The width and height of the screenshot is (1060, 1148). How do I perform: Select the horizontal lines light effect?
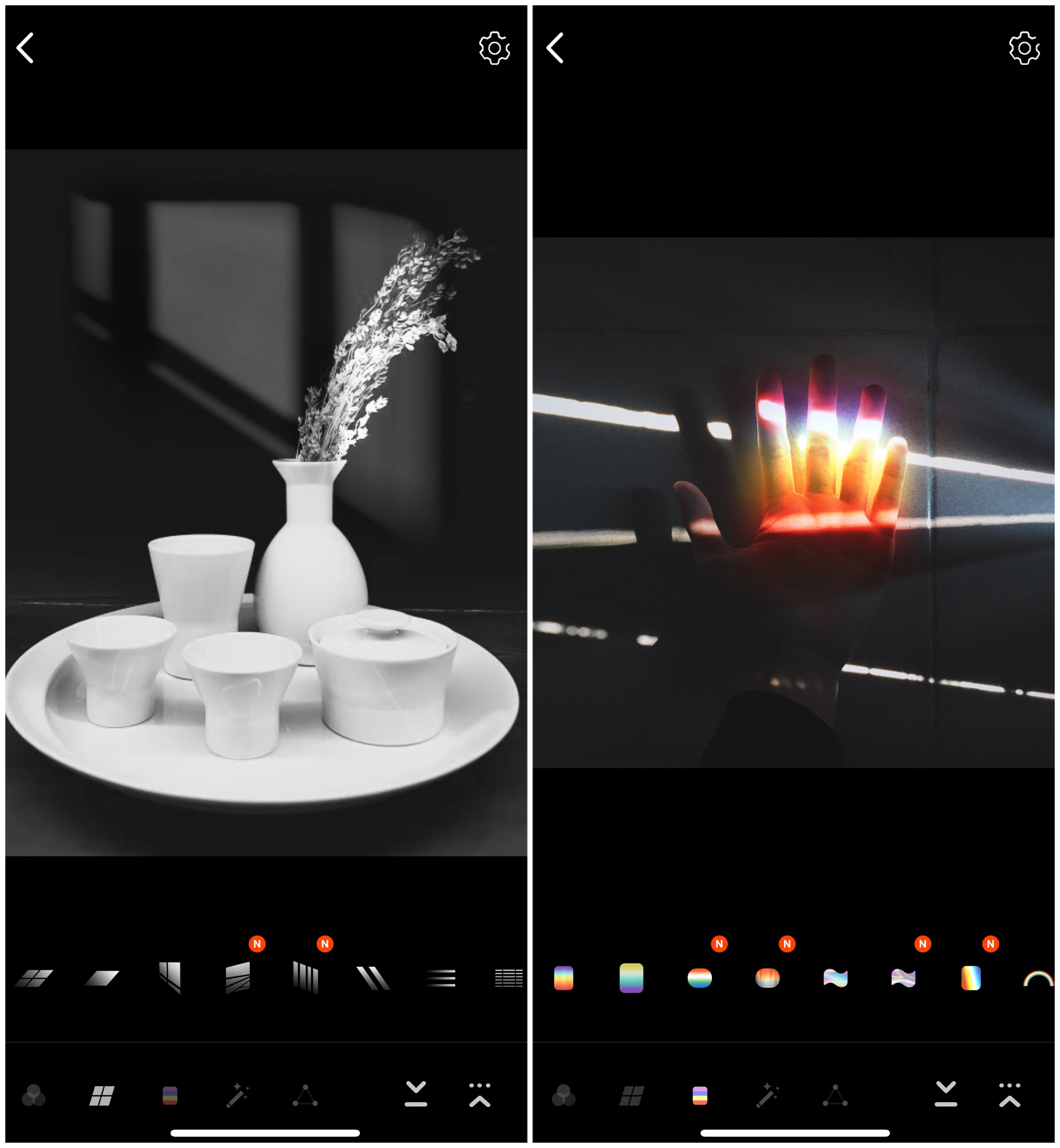(440, 978)
